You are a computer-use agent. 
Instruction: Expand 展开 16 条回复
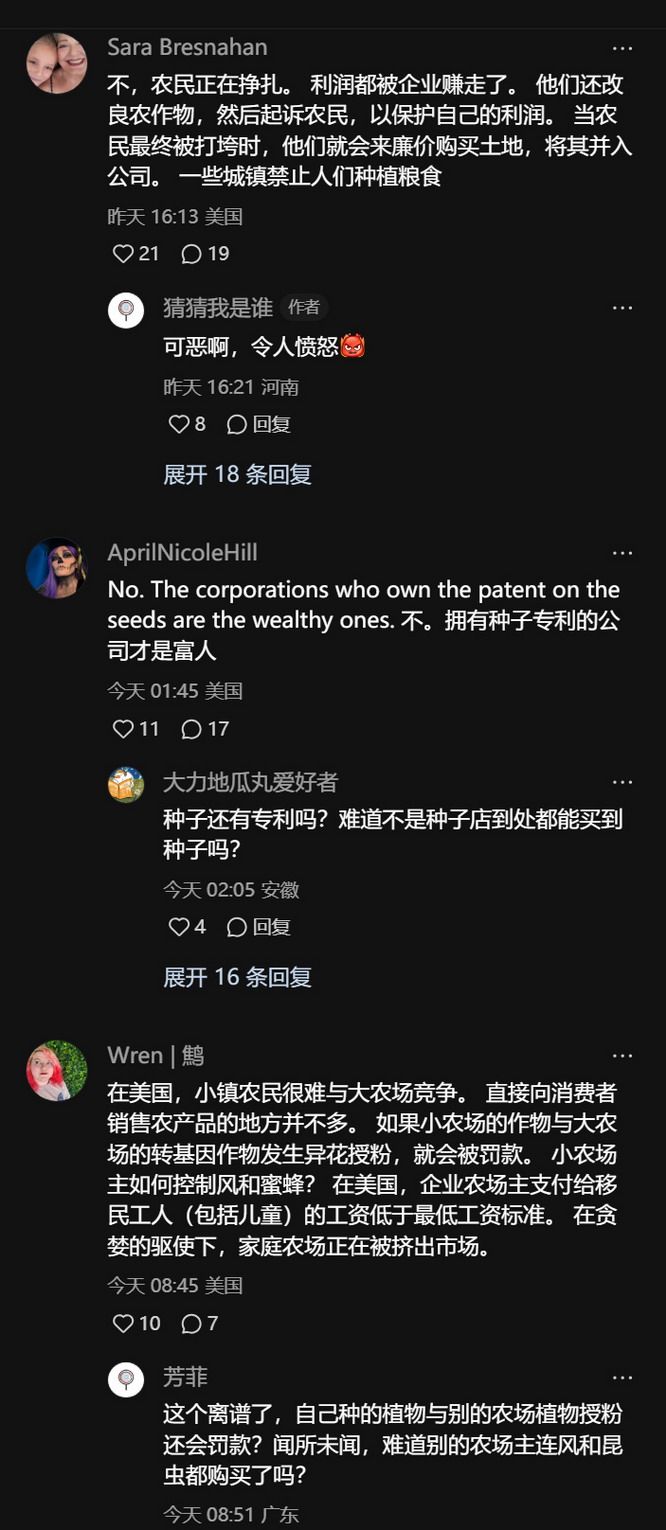click(237, 976)
